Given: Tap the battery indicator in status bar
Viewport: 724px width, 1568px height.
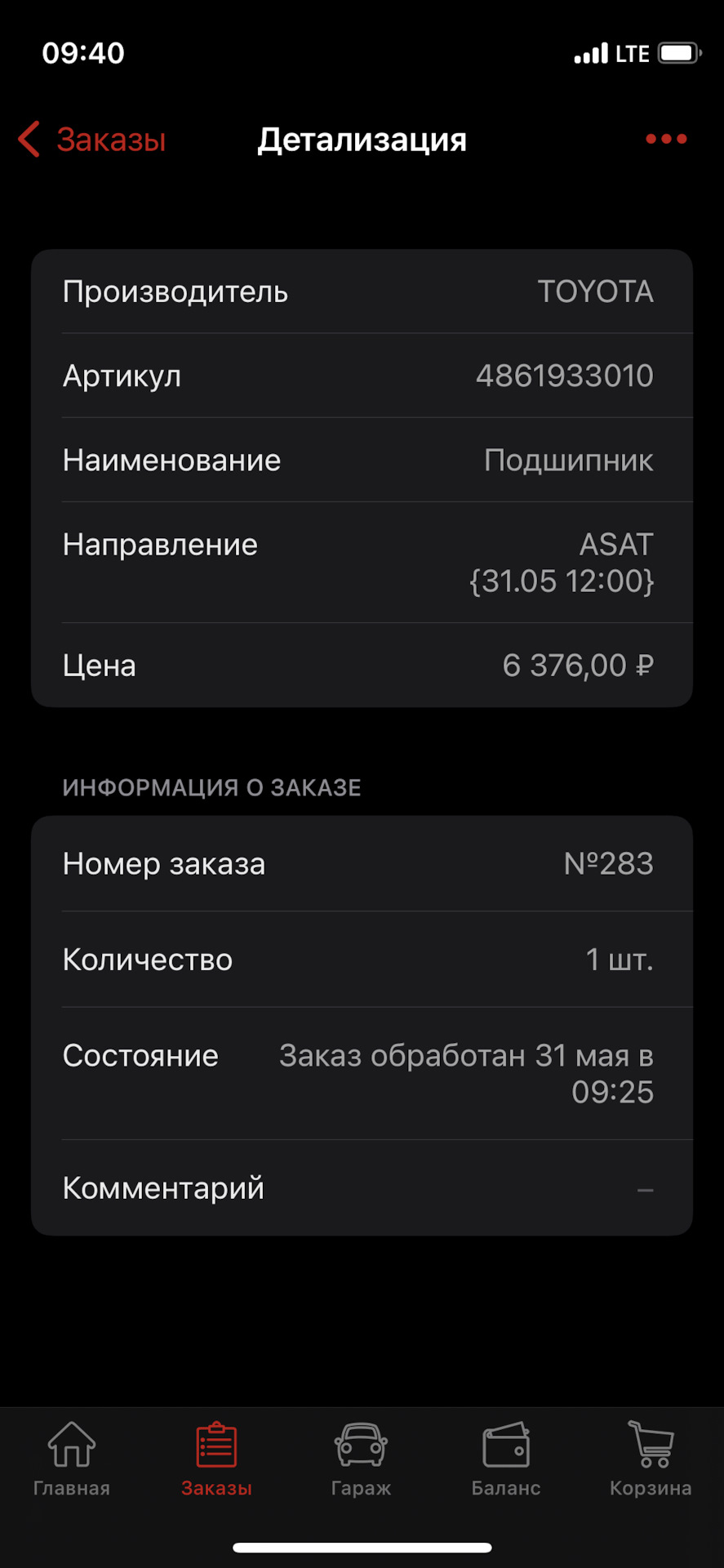Looking at the screenshot, I should pyautogui.click(x=675, y=51).
